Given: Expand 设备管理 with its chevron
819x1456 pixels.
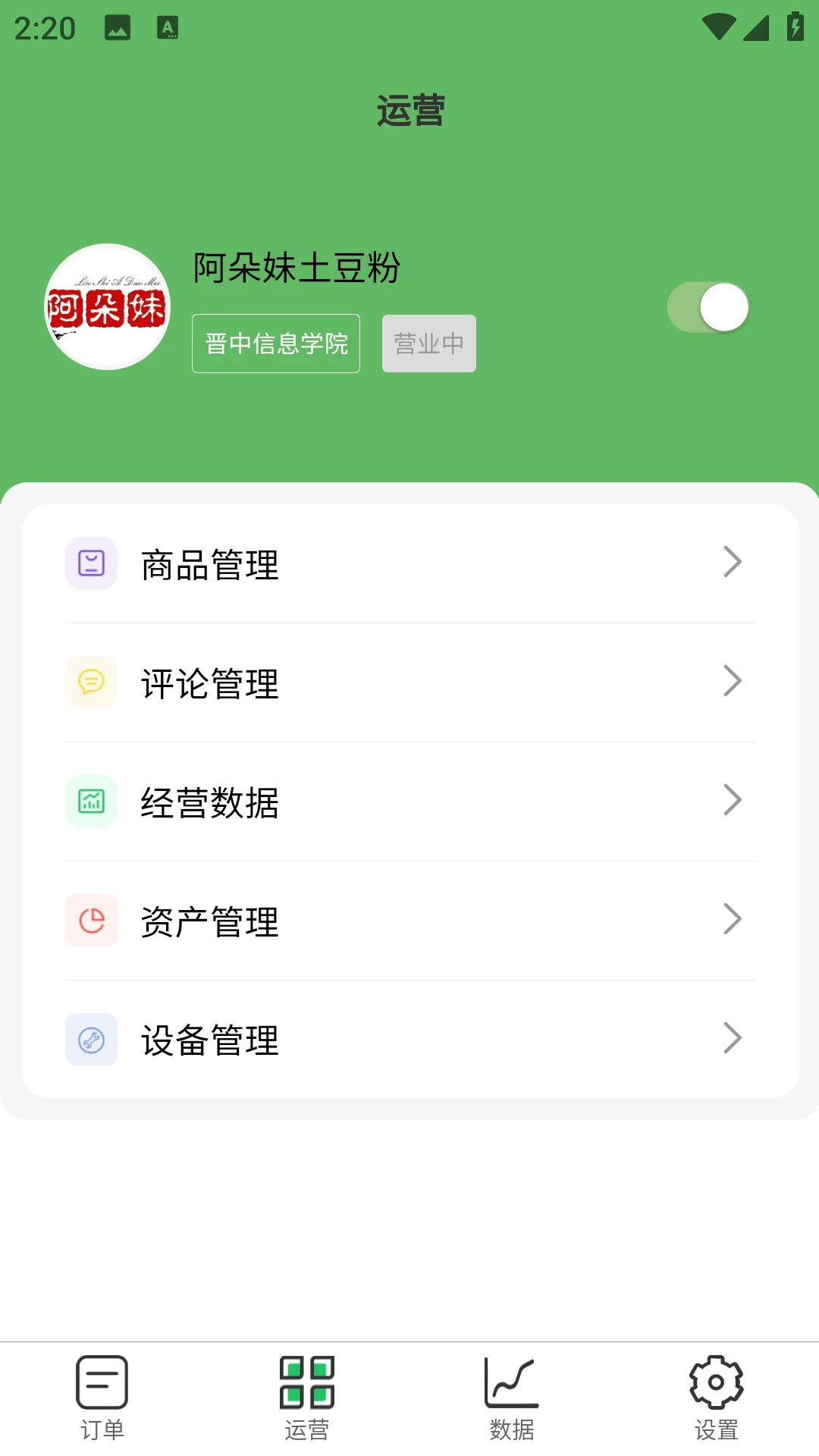Looking at the screenshot, I should [x=733, y=1037].
